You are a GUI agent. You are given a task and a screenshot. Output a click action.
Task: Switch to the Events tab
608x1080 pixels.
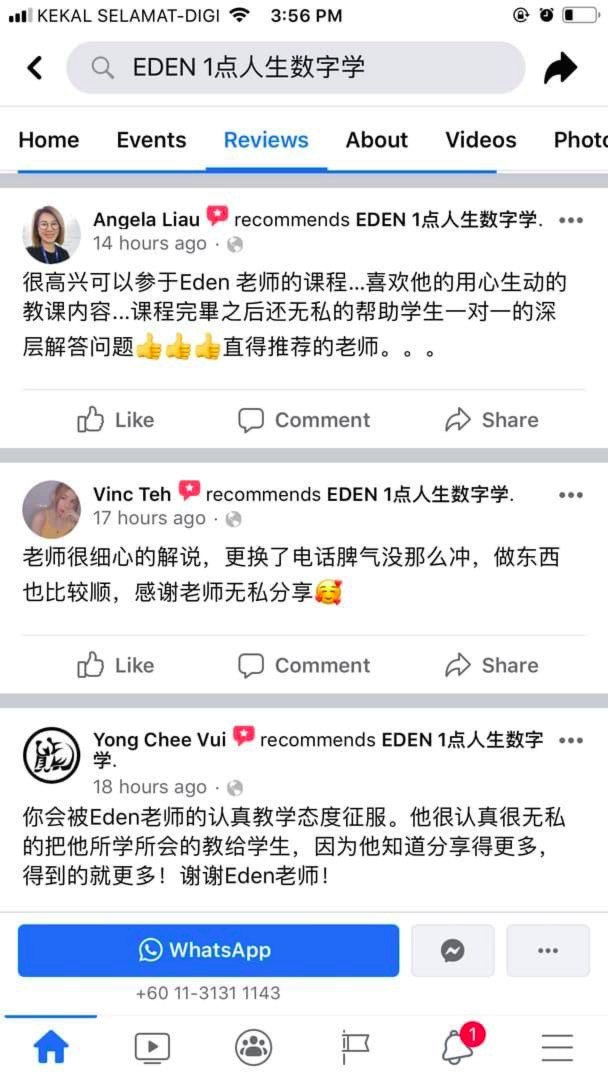click(151, 140)
